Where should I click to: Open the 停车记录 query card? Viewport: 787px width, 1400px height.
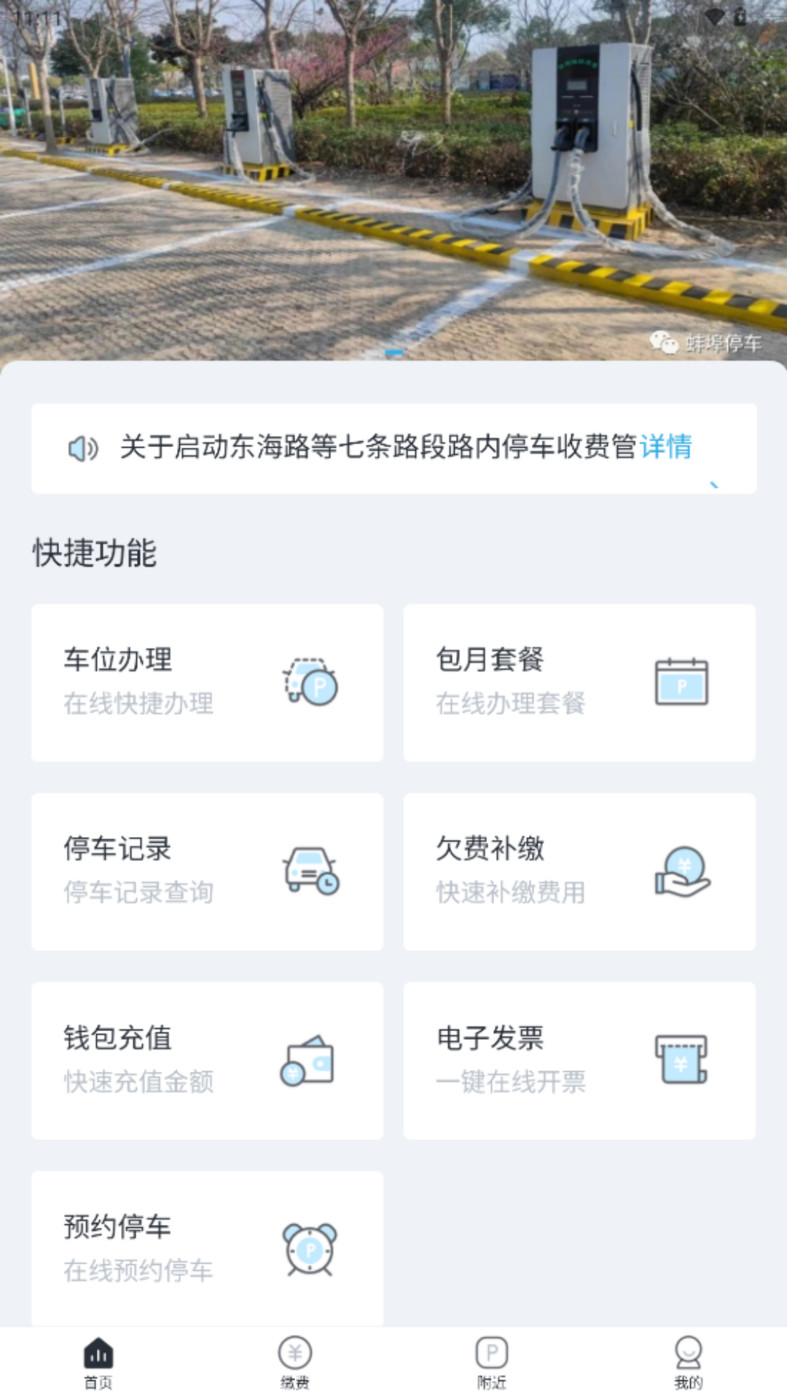[x=207, y=871]
